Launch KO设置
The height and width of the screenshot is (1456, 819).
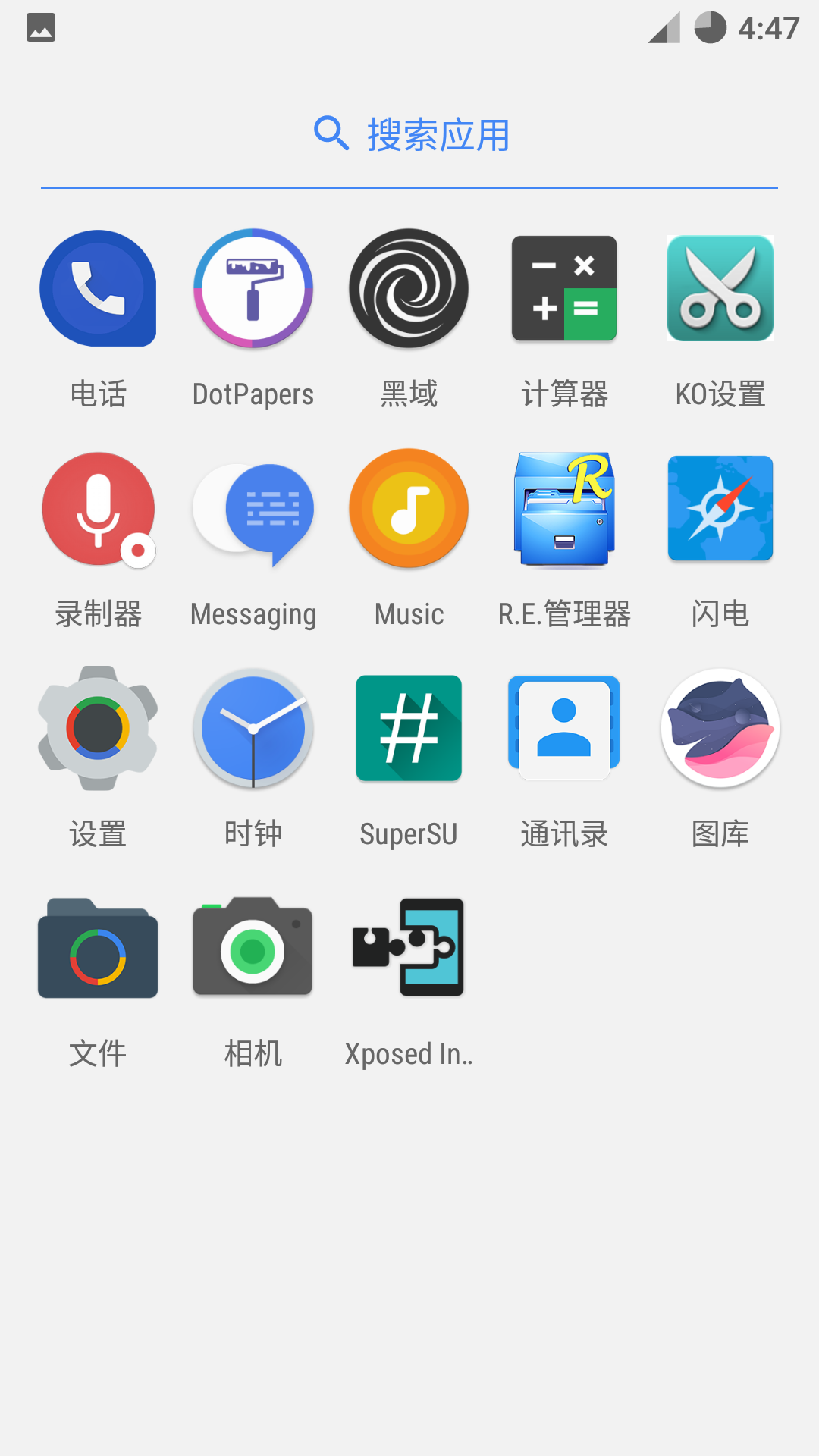tap(720, 288)
